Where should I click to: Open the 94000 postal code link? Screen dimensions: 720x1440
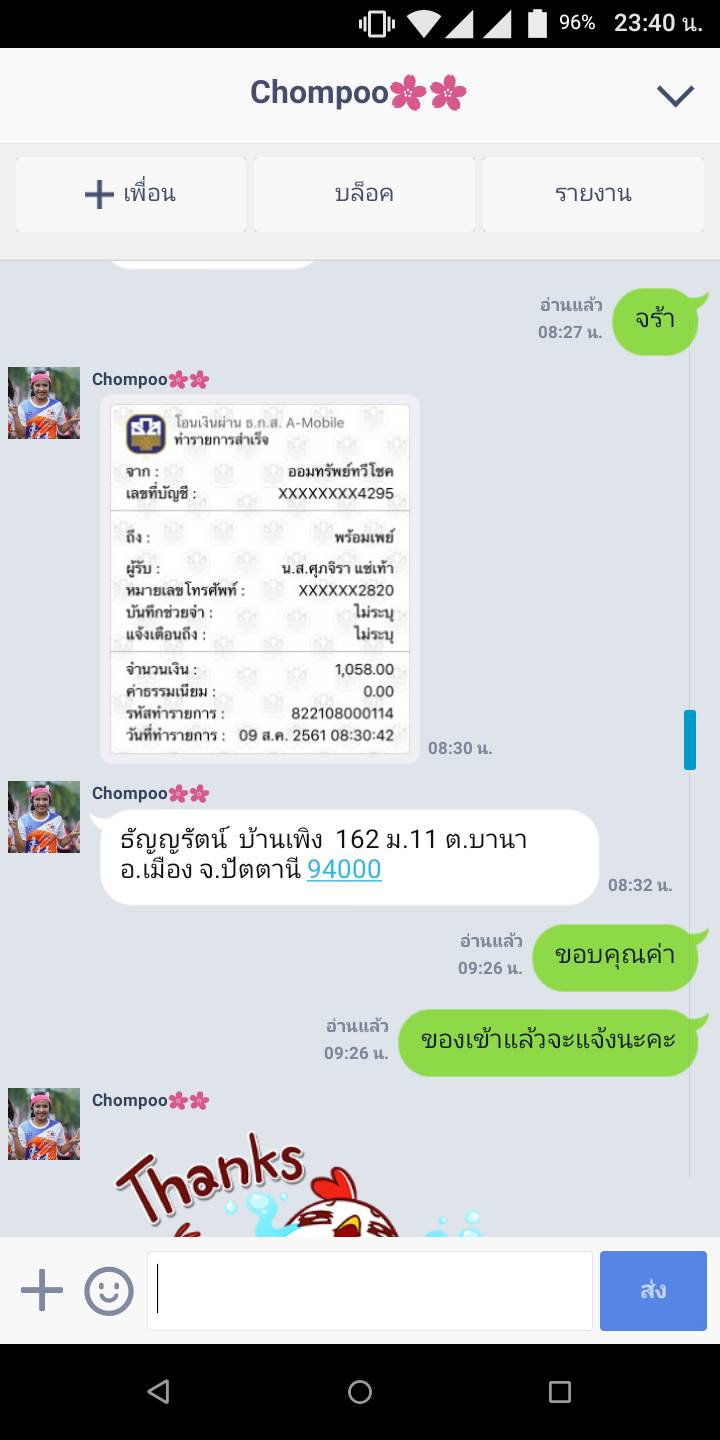point(344,870)
